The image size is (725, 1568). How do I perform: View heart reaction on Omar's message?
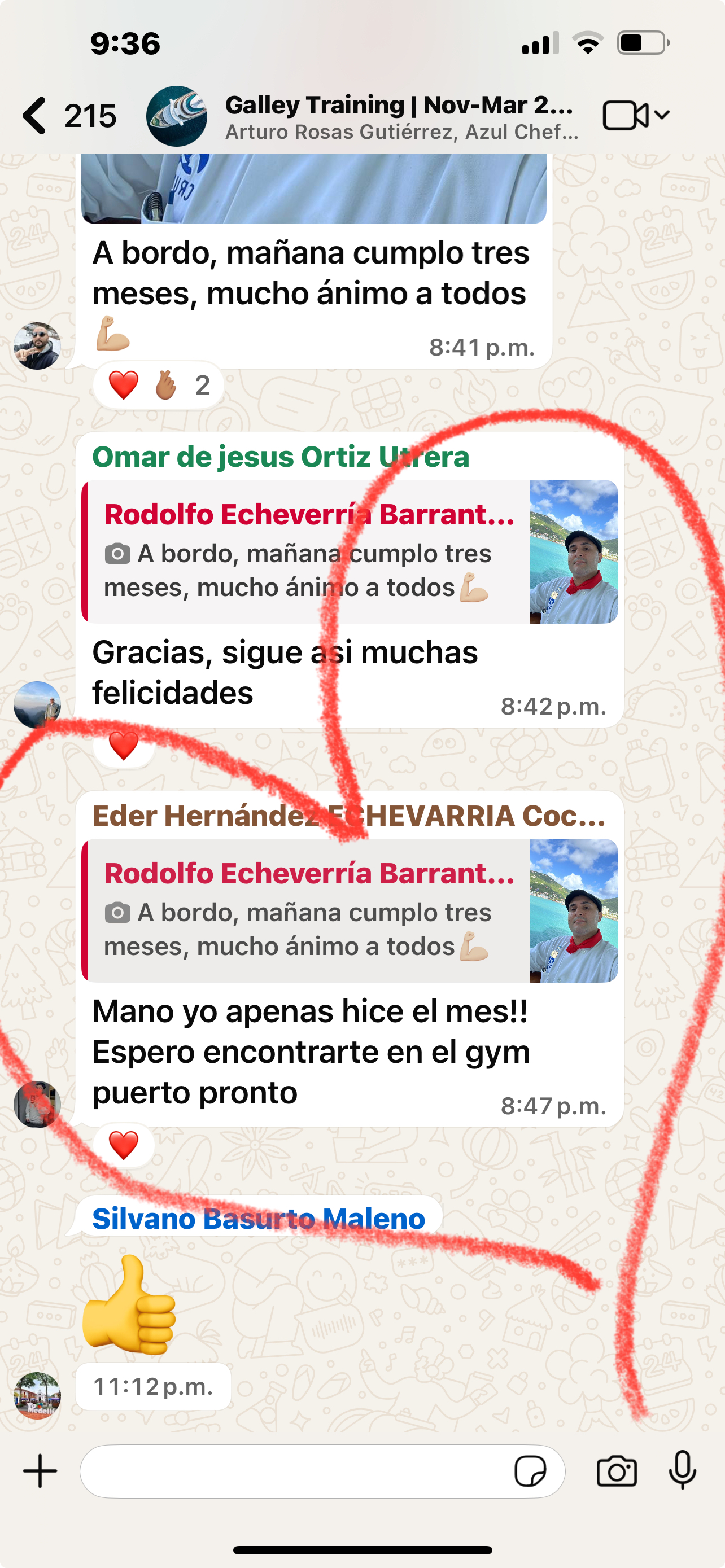124,746
